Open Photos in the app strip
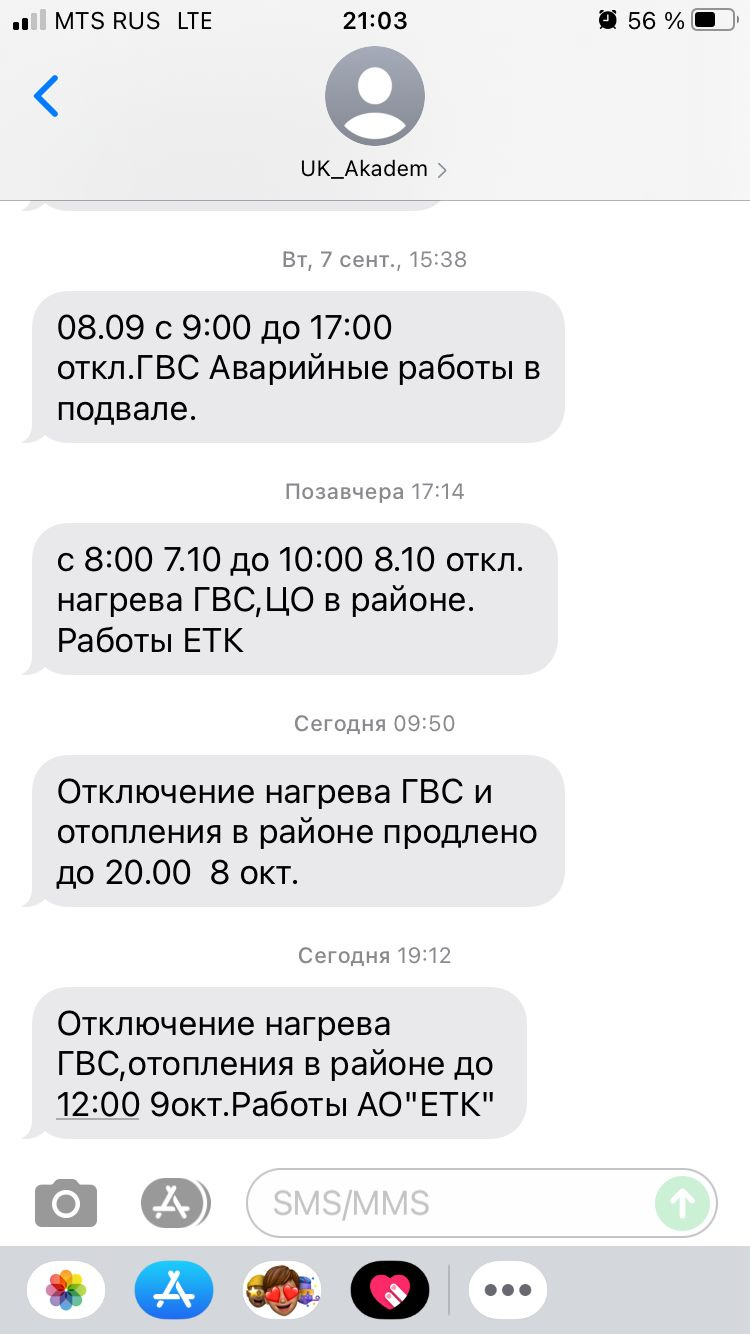750x1334 pixels. 66,1290
